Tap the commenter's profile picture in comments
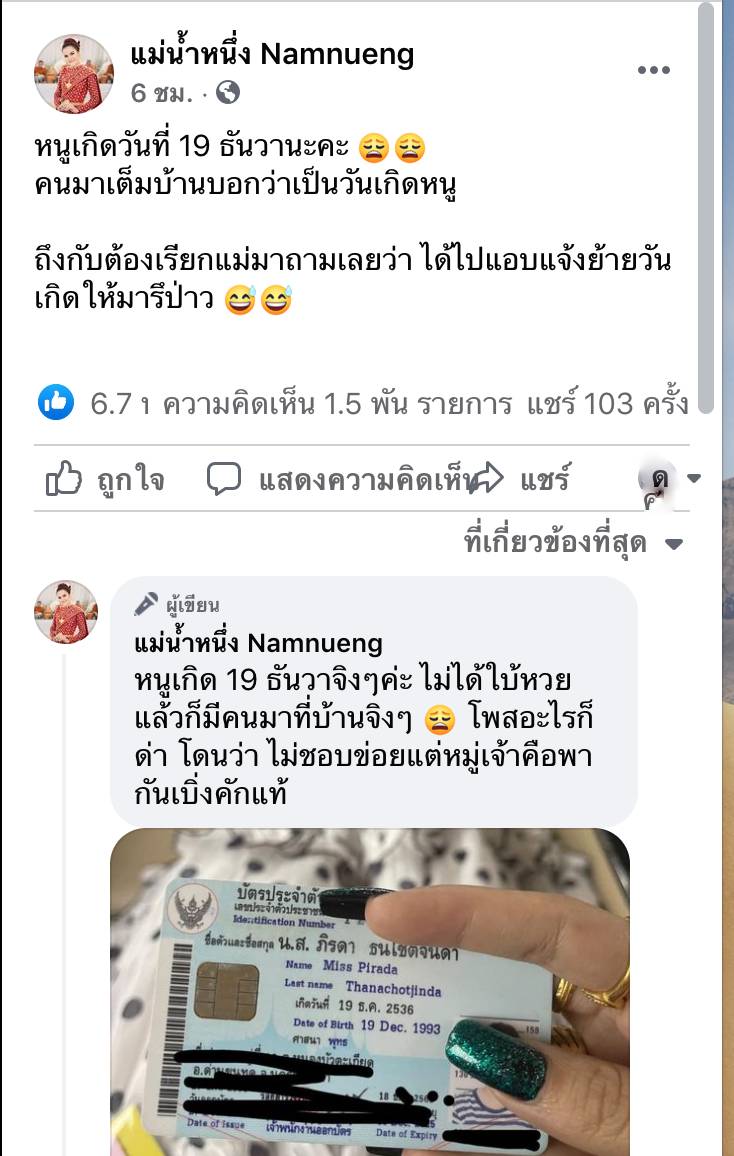 (x=66, y=612)
